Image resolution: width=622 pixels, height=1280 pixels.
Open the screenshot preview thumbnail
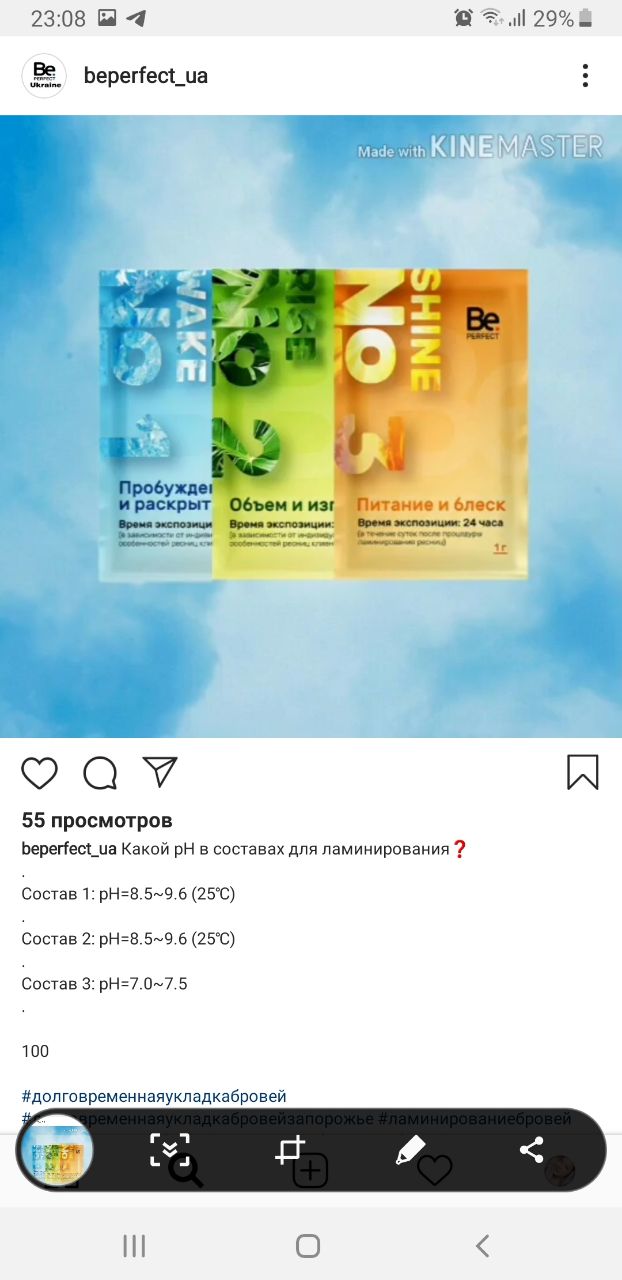coord(56,1152)
